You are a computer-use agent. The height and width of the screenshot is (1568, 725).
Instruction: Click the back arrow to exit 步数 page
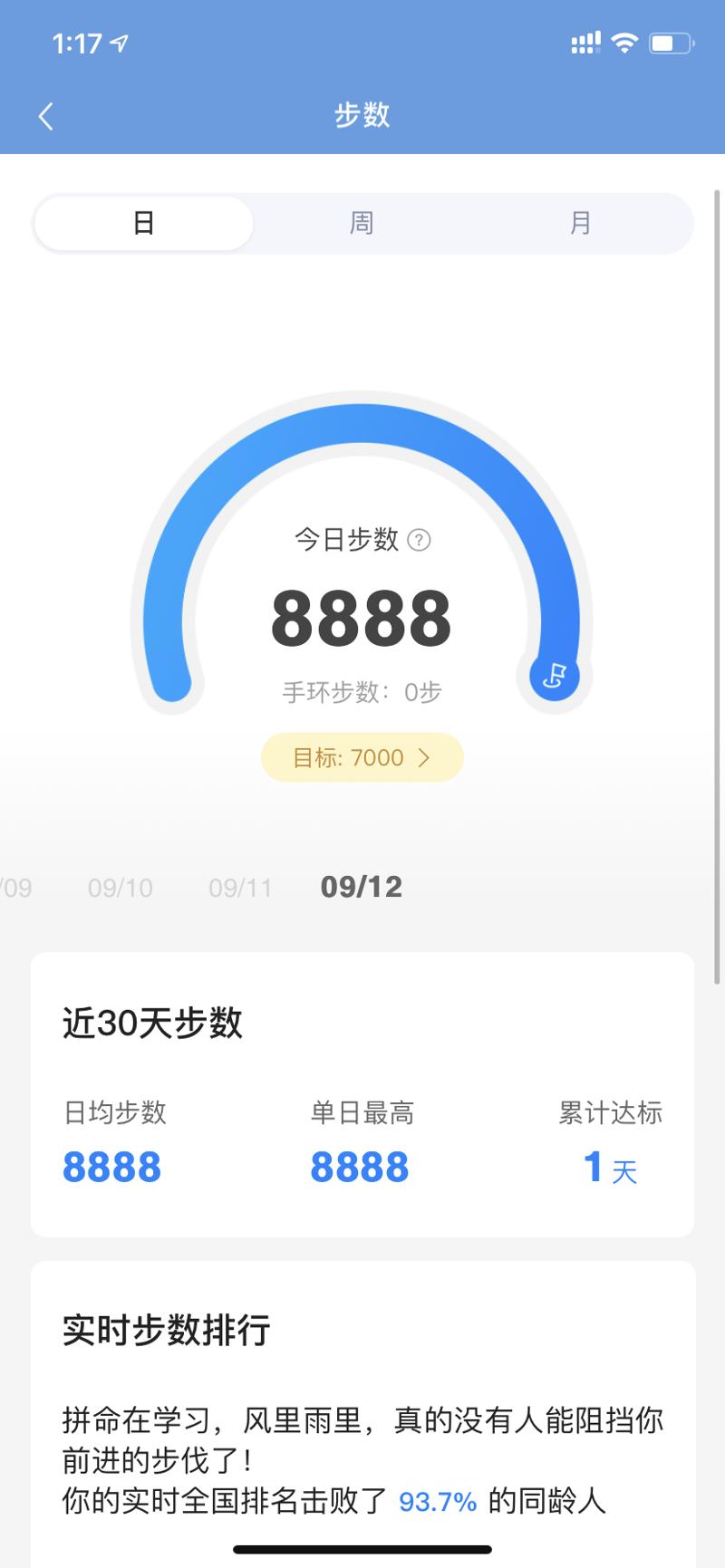tap(45, 116)
